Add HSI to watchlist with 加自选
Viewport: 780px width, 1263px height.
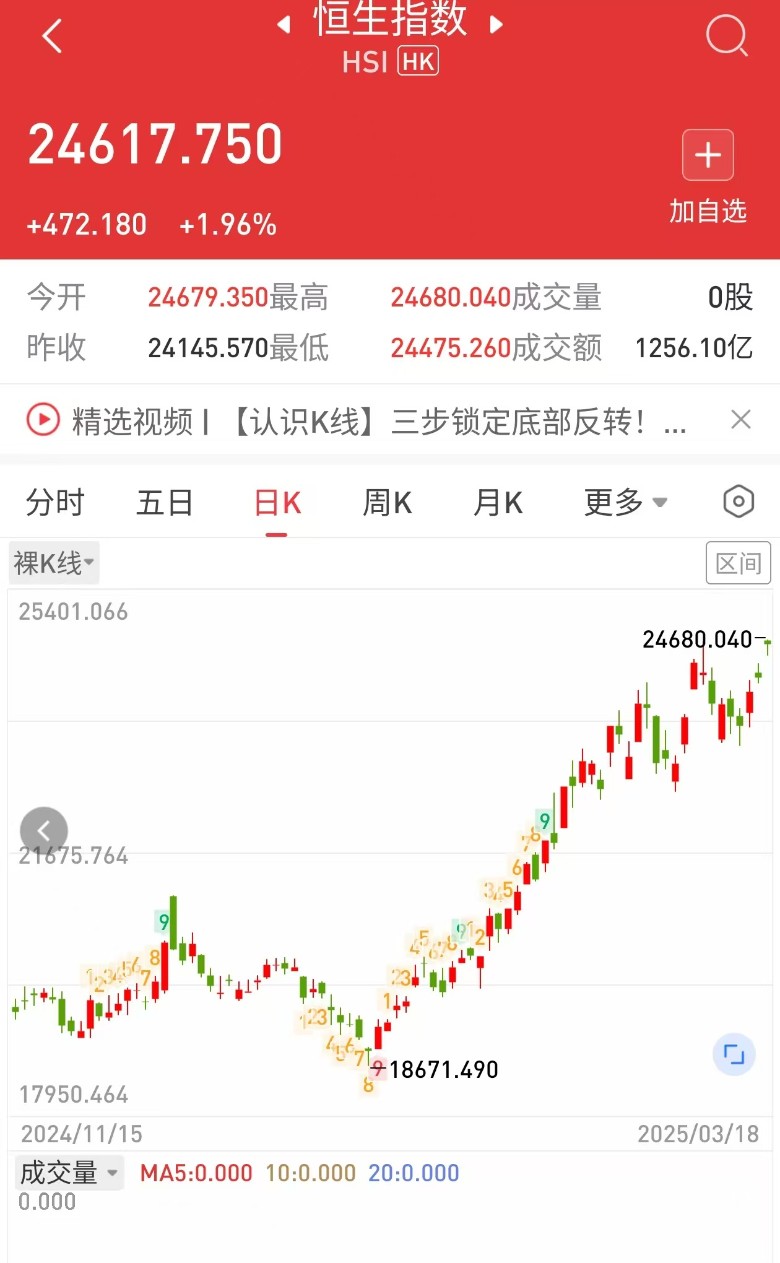coord(708,176)
